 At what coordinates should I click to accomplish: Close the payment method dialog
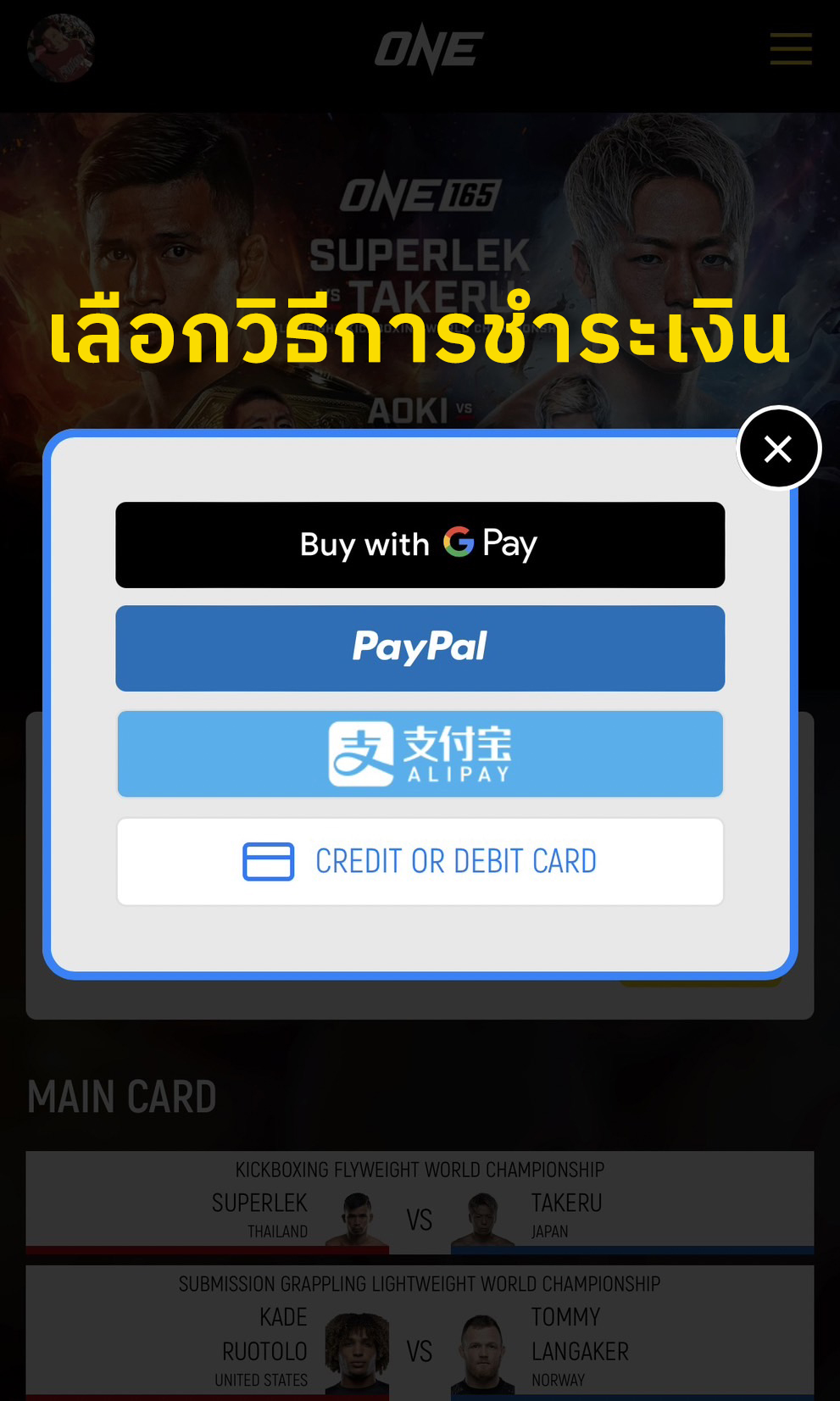pos(778,448)
